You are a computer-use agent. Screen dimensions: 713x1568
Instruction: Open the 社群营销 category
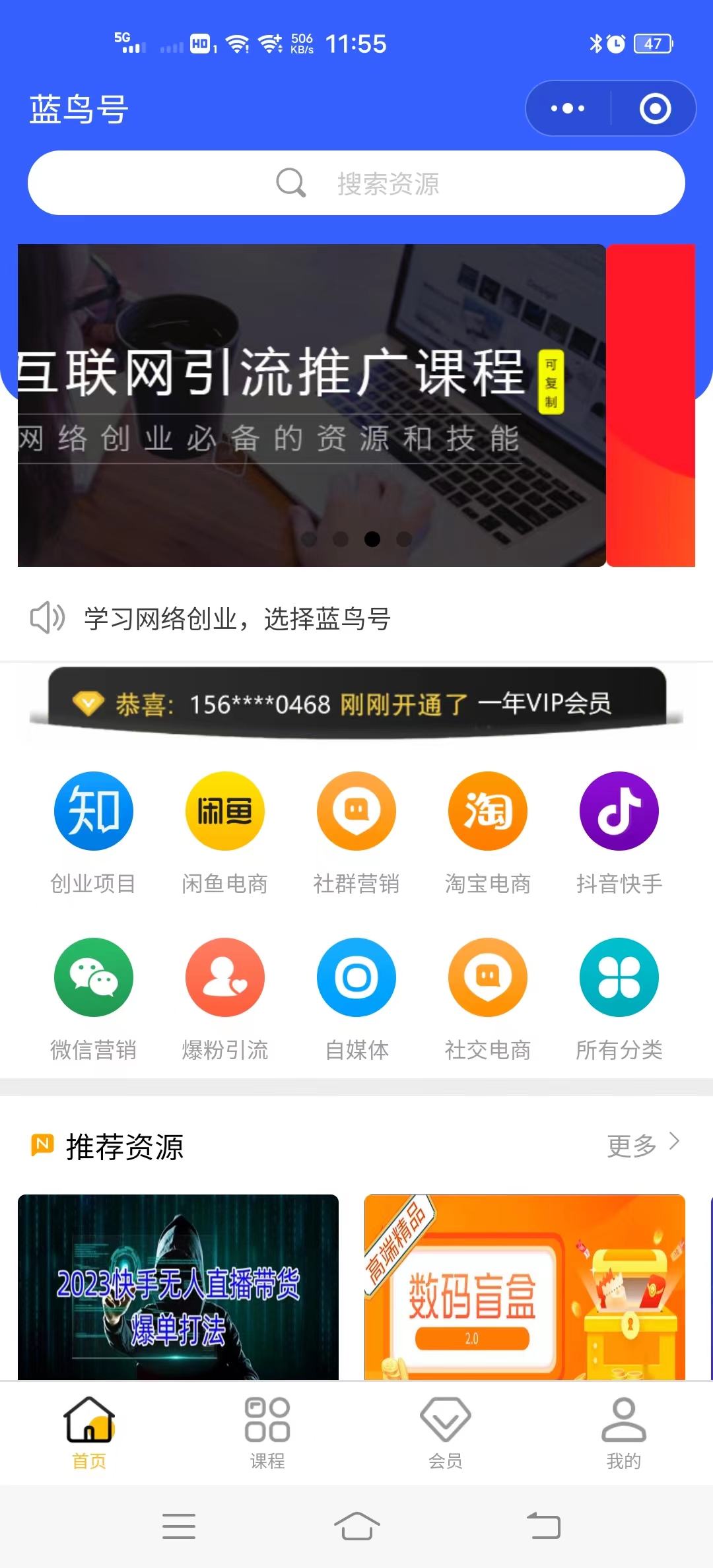pos(356,832)
